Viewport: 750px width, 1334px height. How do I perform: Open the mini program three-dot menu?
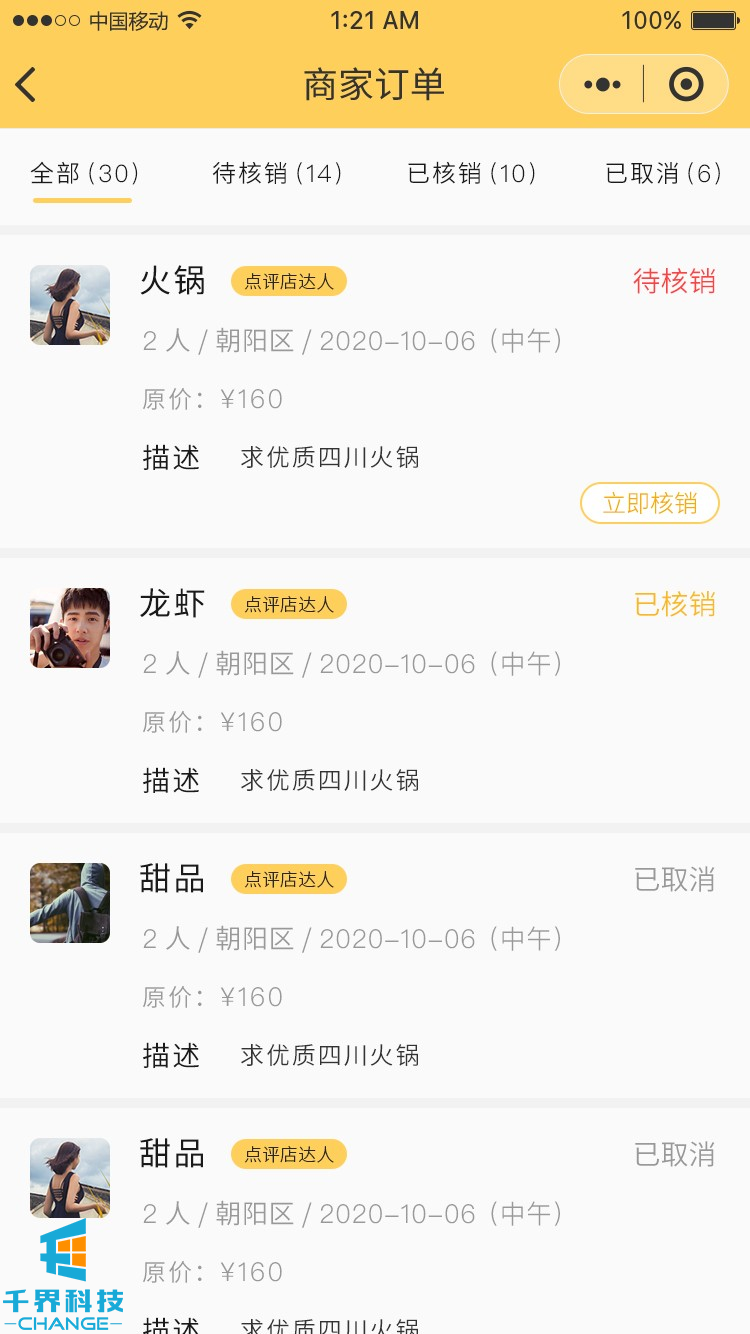[x=602, y=85]
